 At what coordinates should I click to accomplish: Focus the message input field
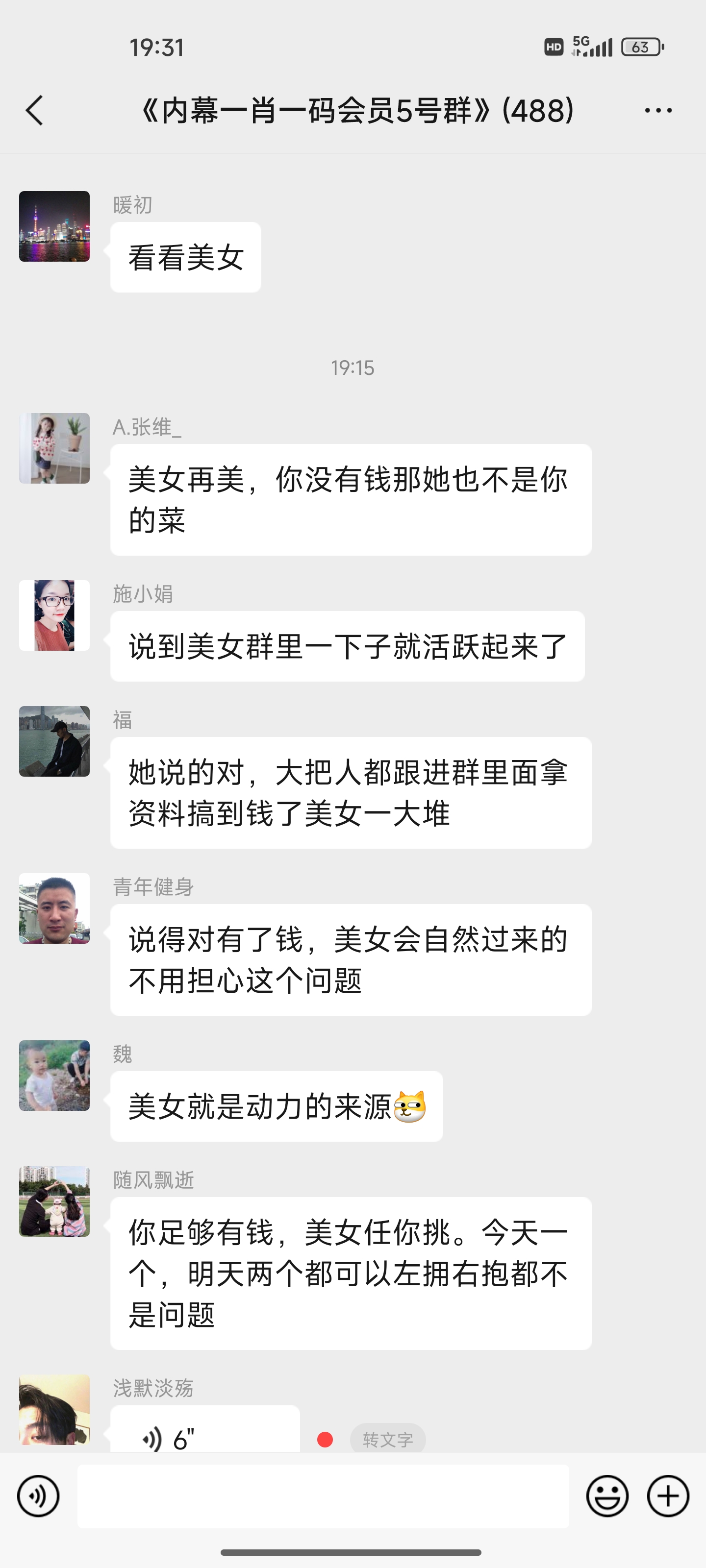click(323, 1496)
